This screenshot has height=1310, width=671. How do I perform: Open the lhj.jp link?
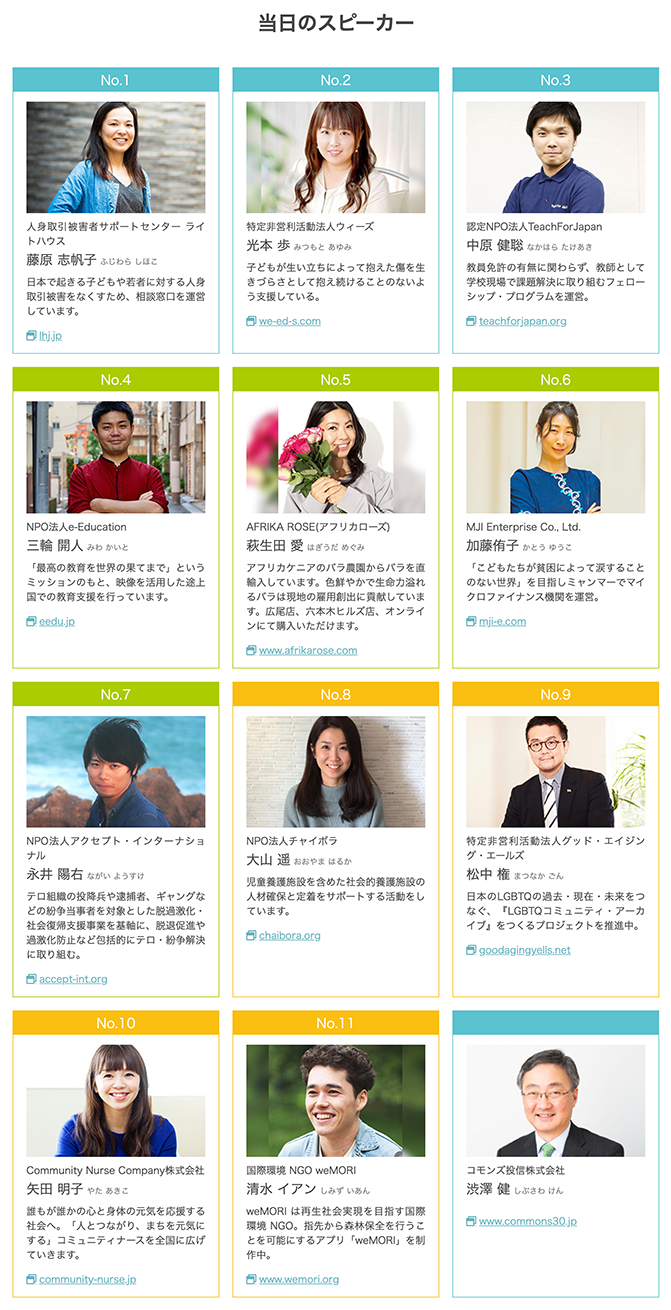point(50,336)
